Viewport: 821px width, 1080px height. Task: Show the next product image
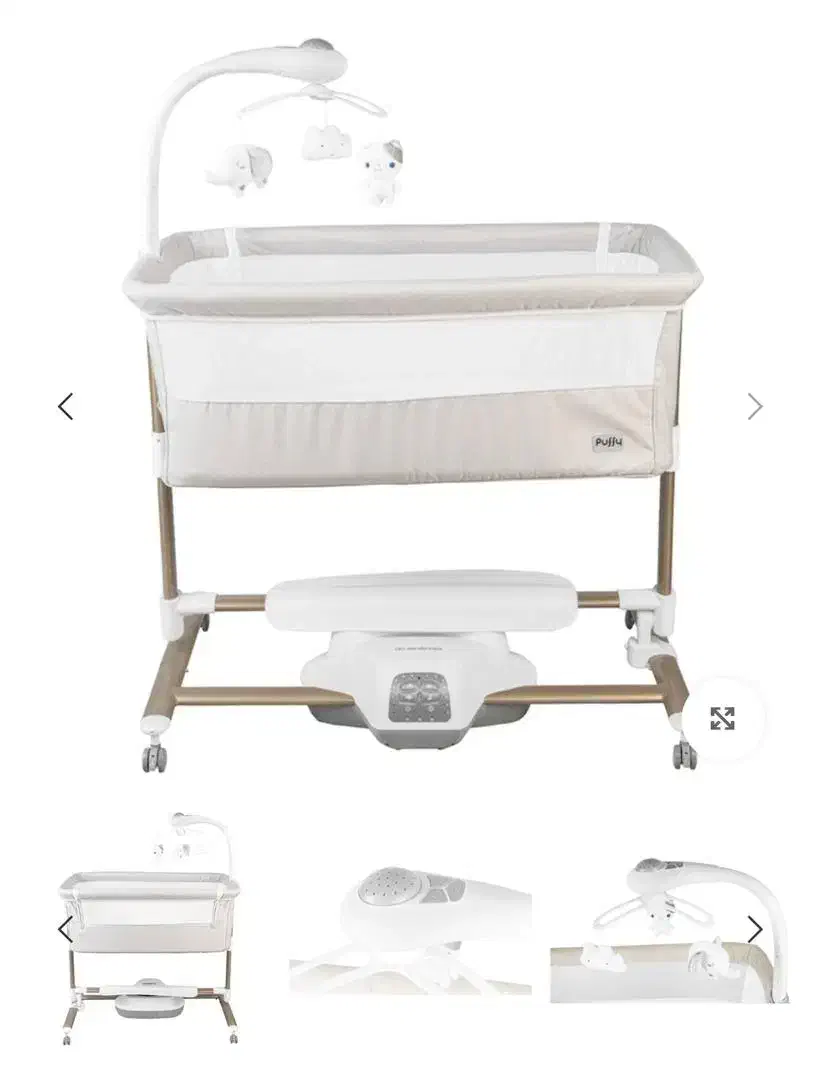pyautogui.click(x=754, y=406)
